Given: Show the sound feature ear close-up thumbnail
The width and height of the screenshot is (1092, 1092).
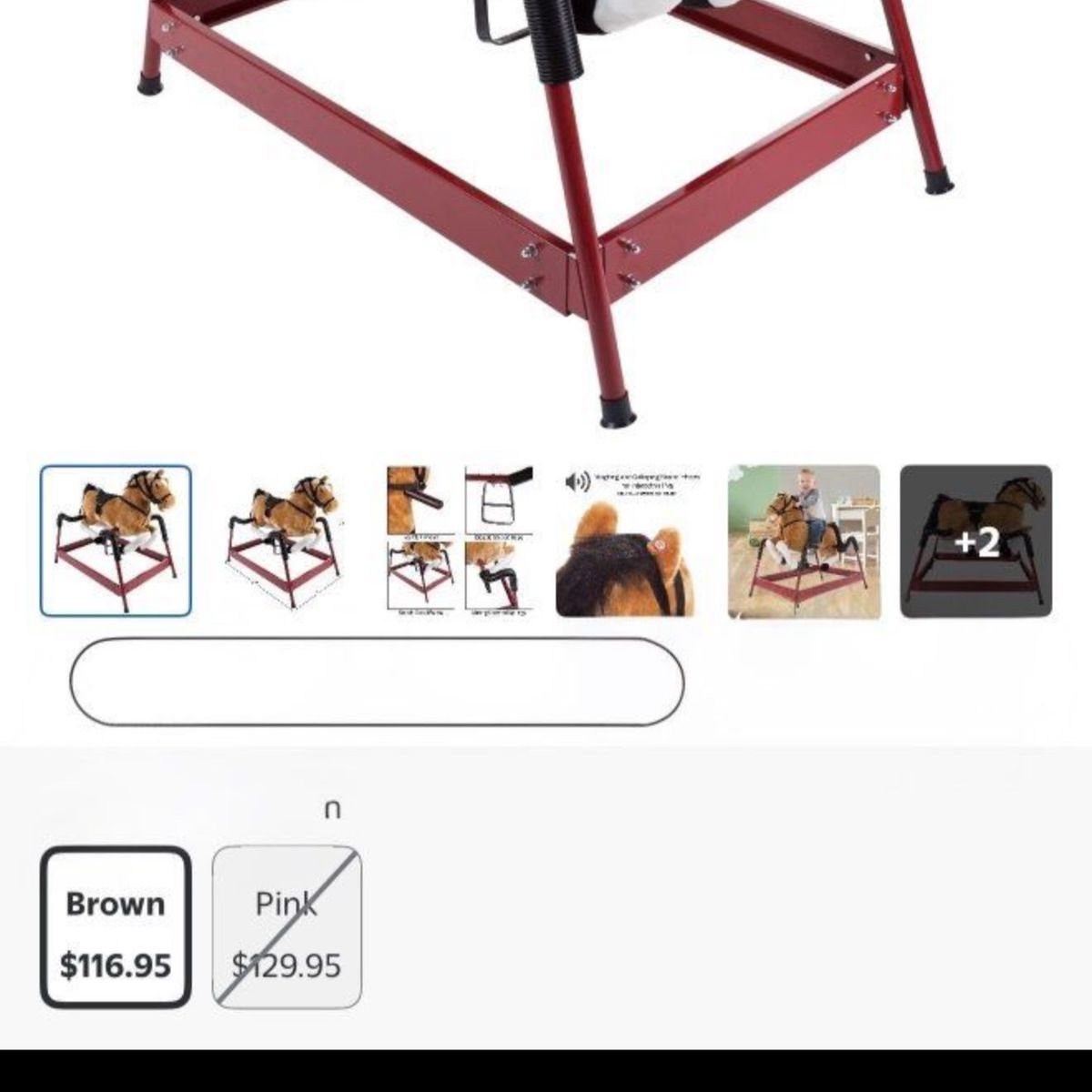Looking at the screenshot, I should coord(632,541).
